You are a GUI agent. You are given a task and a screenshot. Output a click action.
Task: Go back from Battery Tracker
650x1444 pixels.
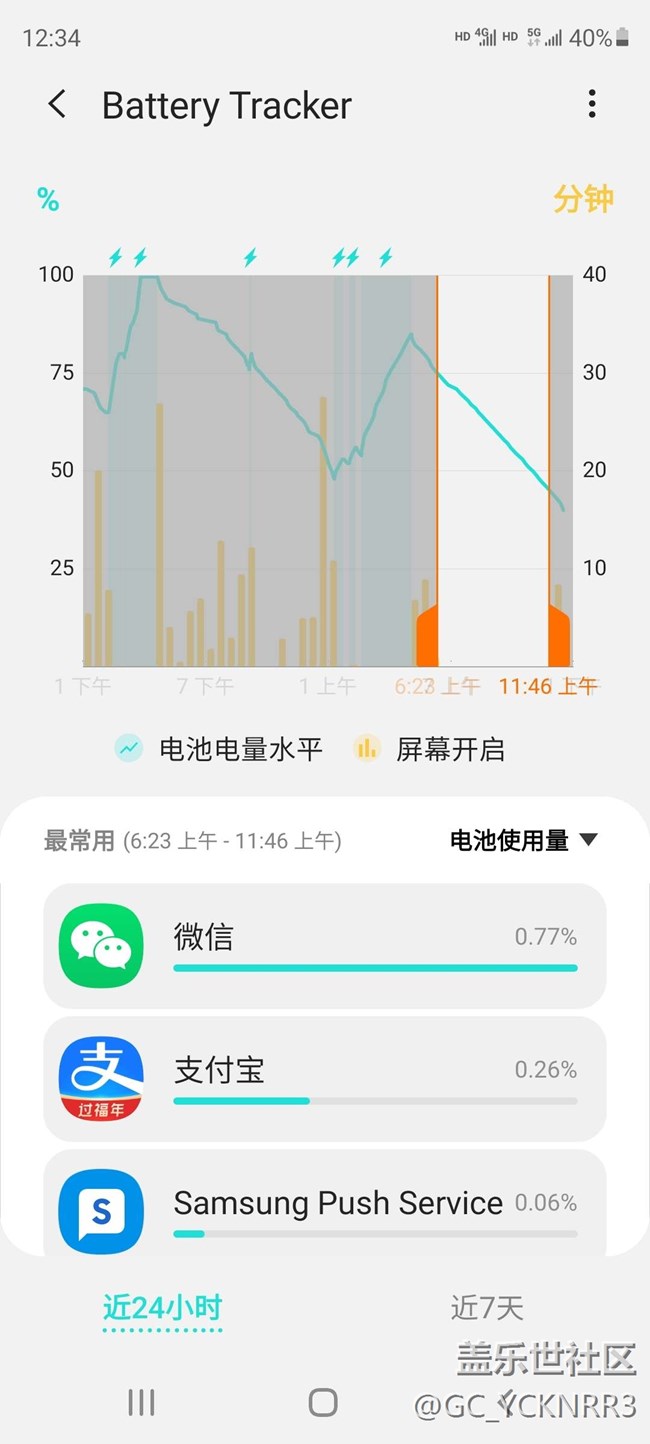coord(58,104)
